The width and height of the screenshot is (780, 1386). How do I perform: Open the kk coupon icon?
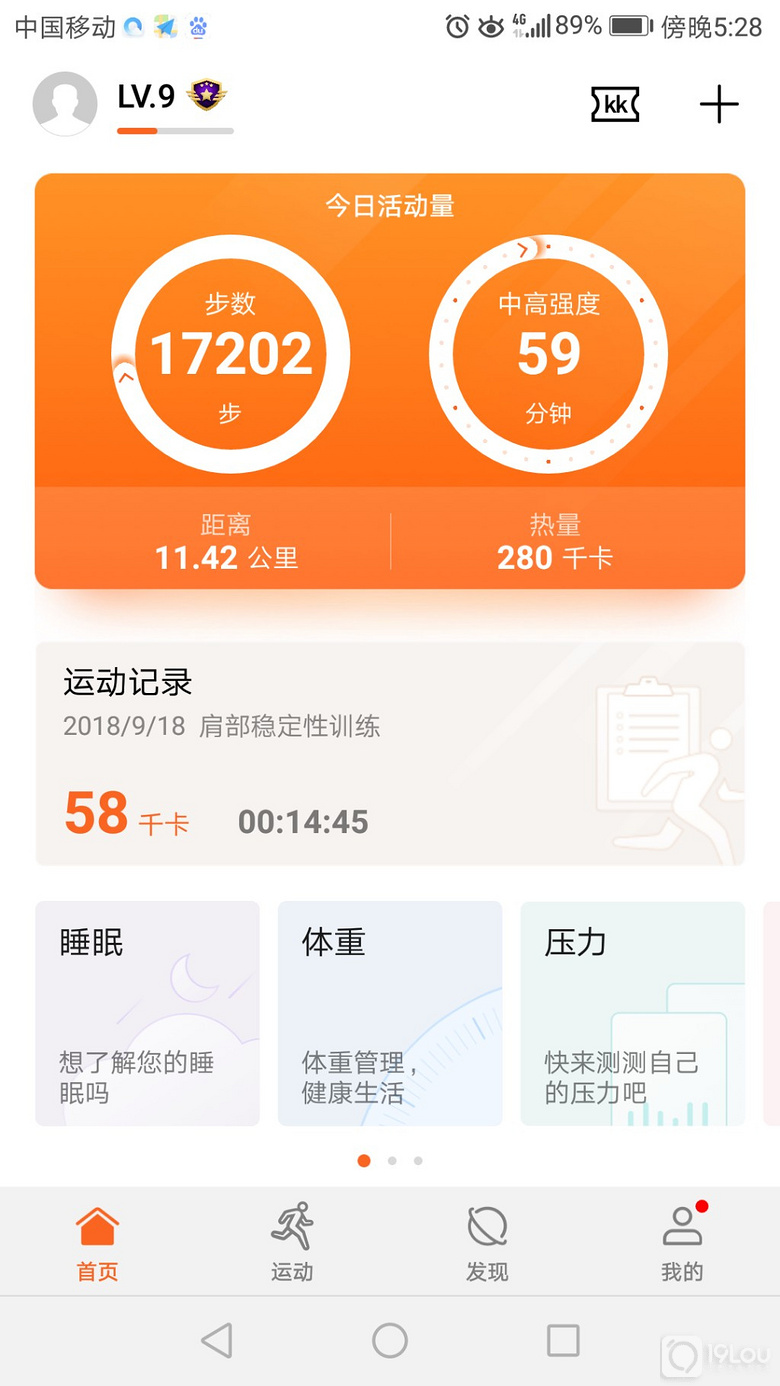(x=615, y=104)
